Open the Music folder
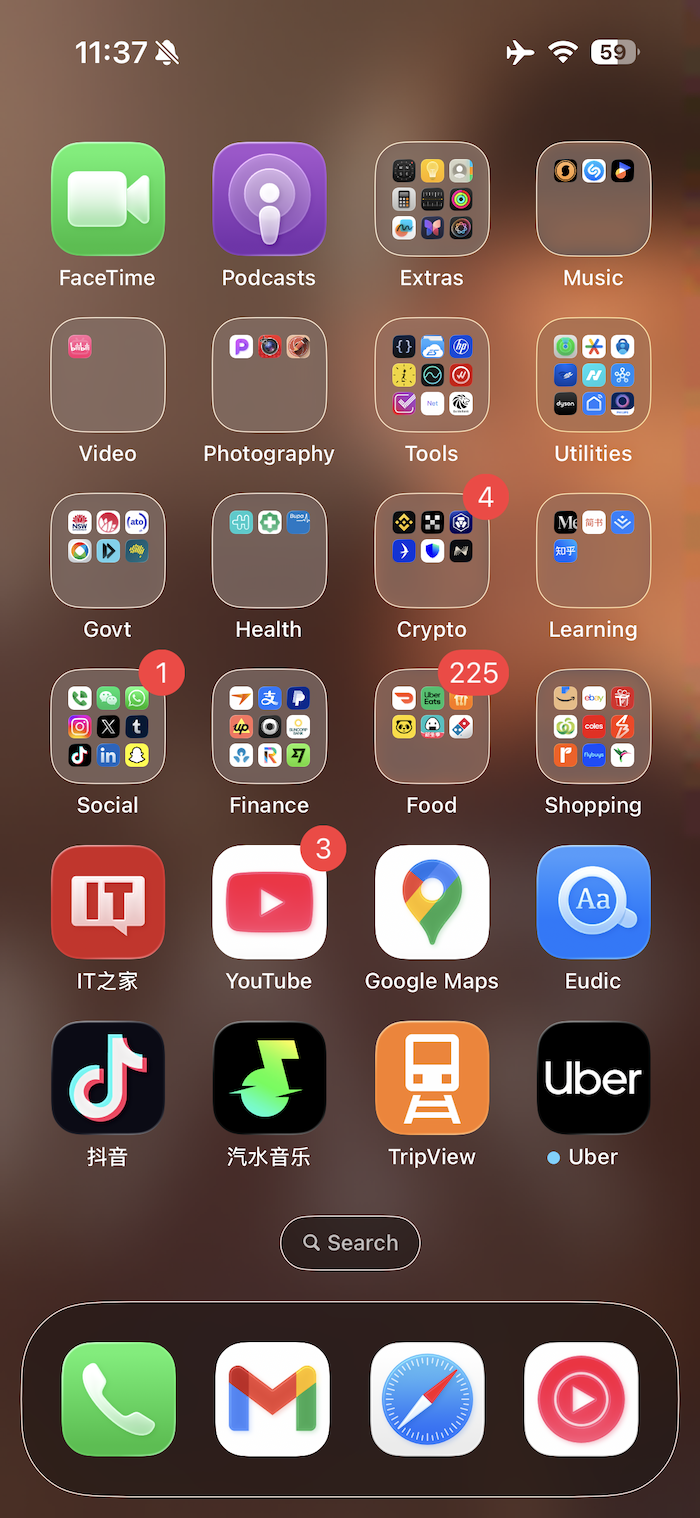This screenshot has width=700, height=1518. pos(593,199)
